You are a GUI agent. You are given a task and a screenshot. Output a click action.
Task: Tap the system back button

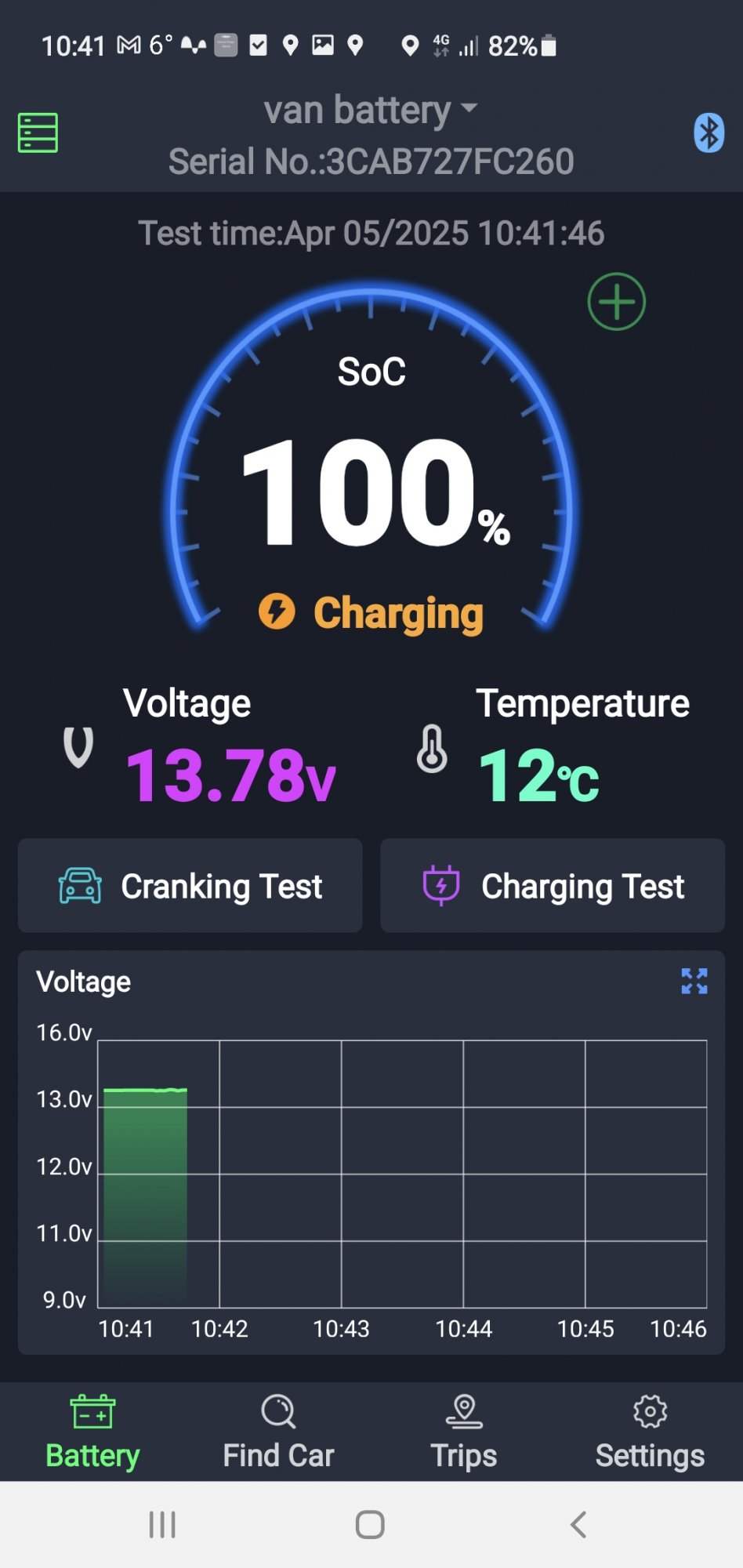pyautogui.click(x=578, y=1525)
